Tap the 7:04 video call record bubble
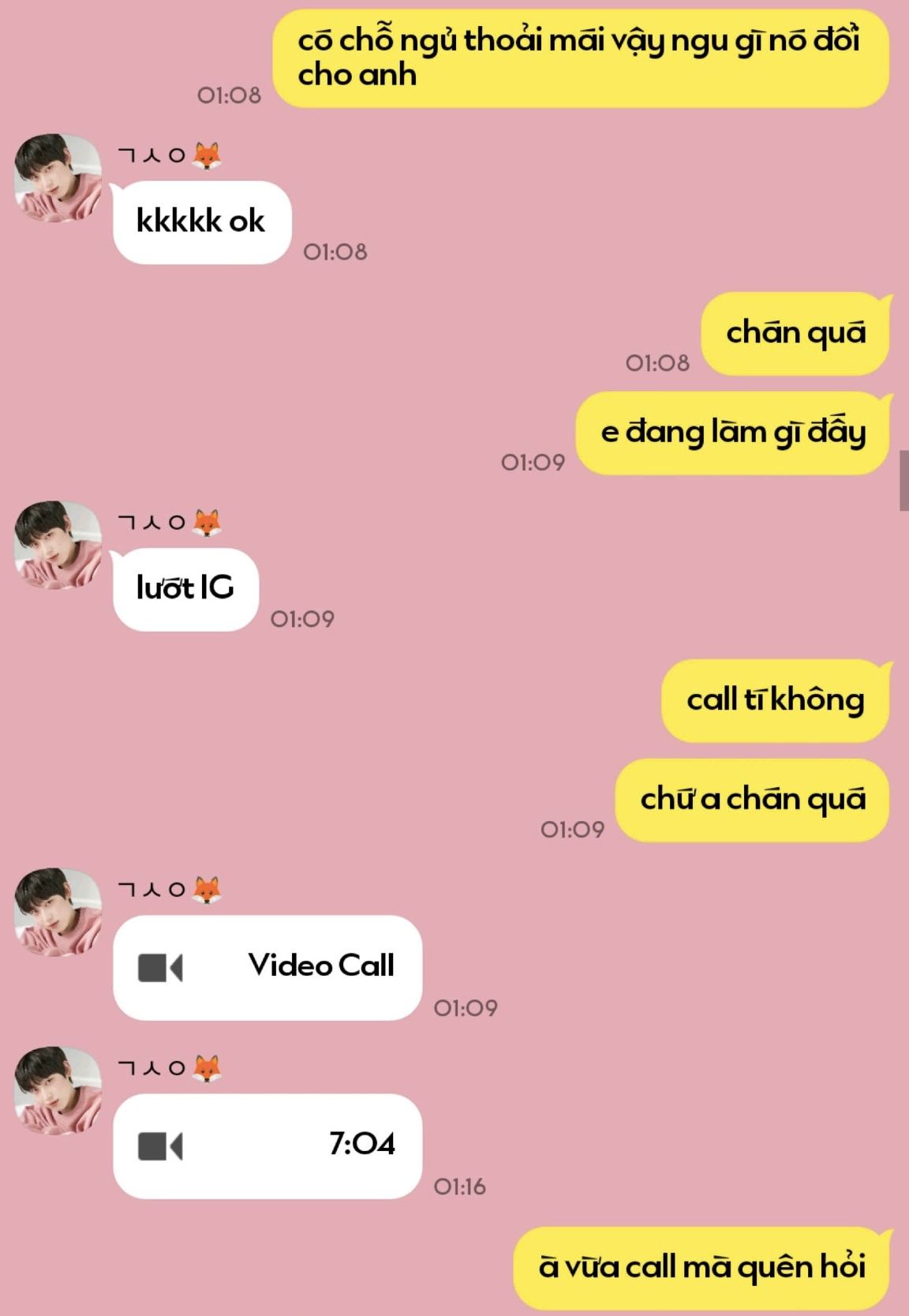 coord(267,1145)
